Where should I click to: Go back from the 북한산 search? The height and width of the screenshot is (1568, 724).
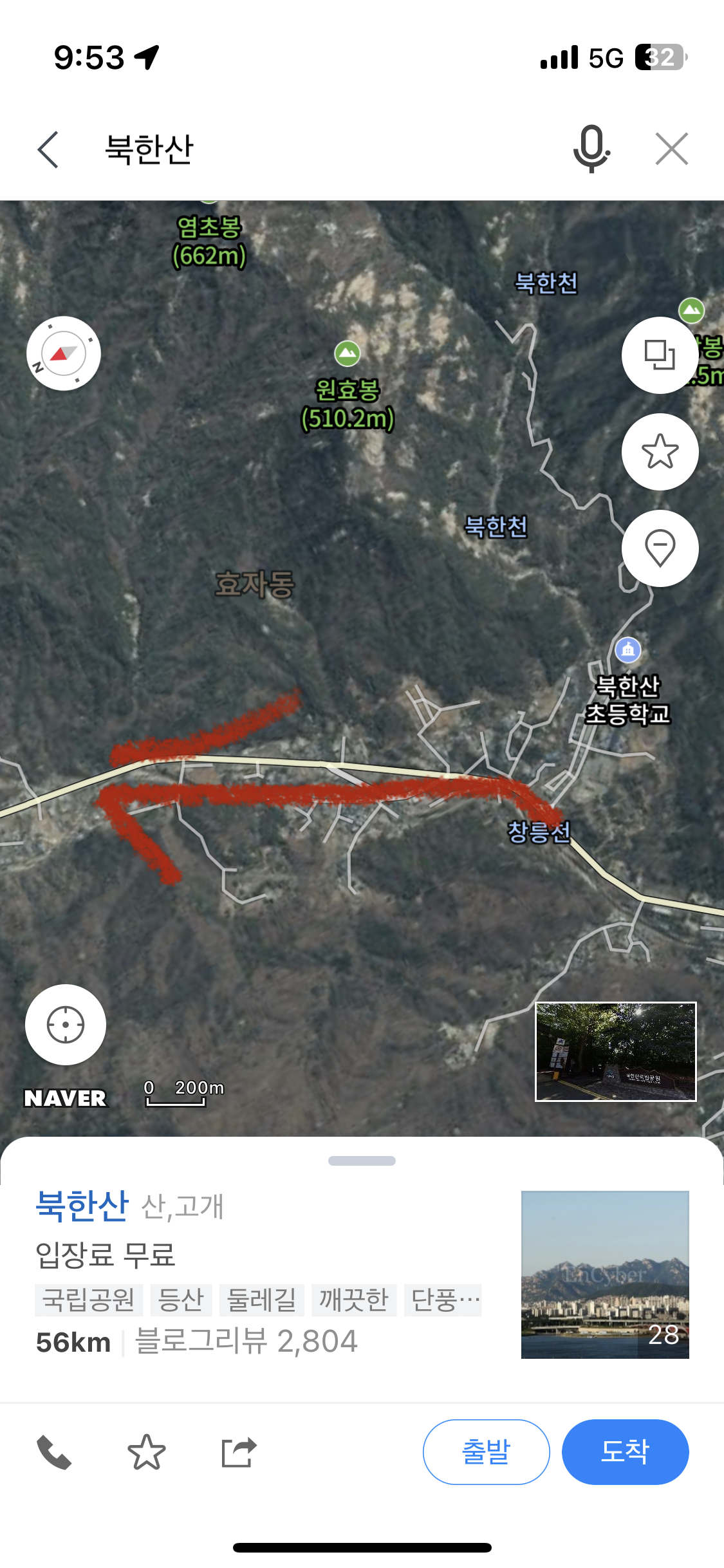click(x=48, y=149)
